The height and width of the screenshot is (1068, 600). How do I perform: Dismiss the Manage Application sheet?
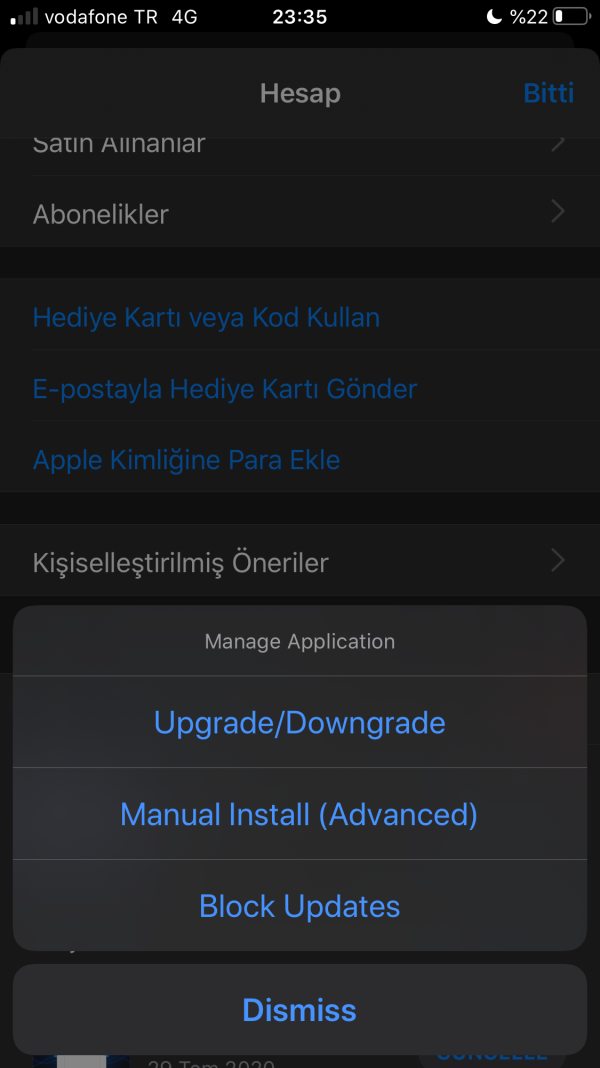300,1009
